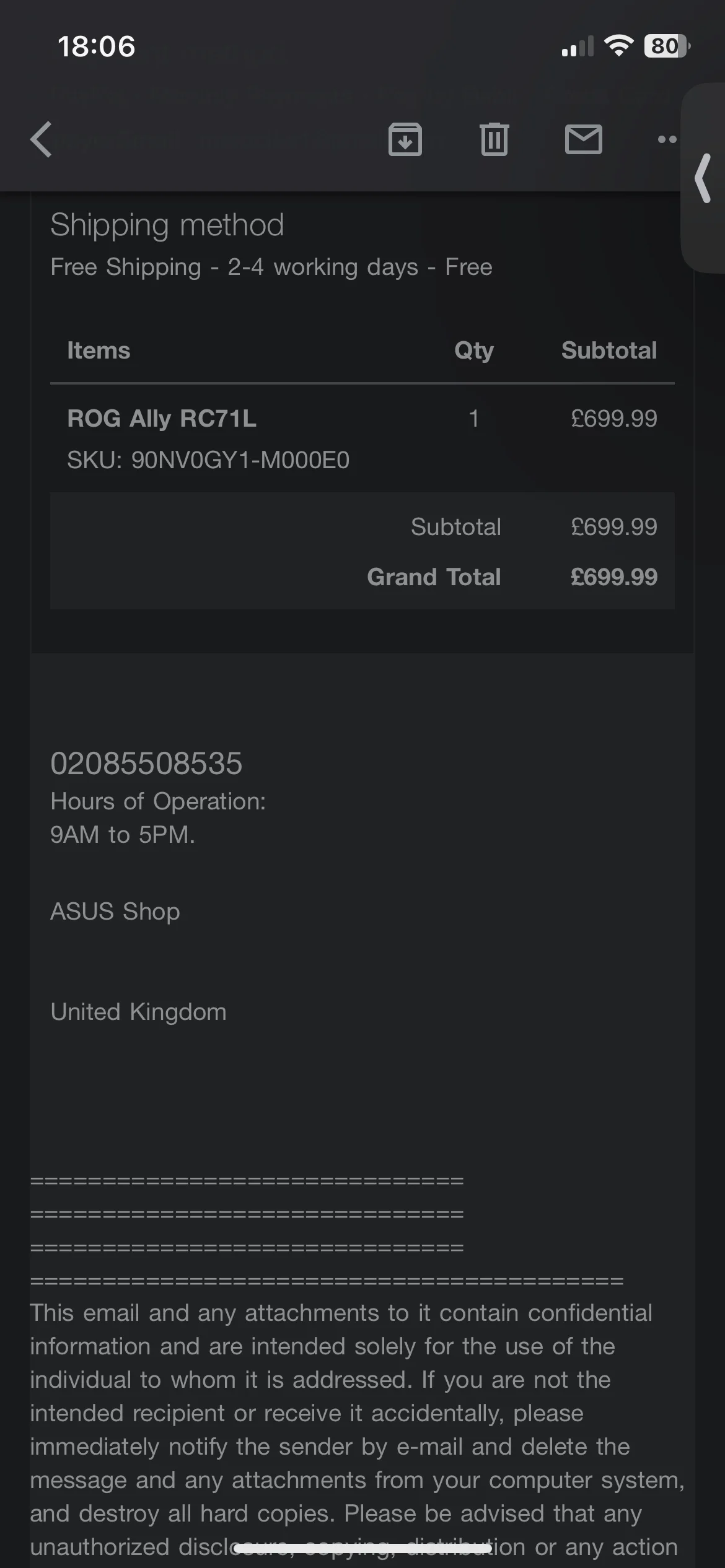
Task: Call the phone number 02085508535
Action: pos(146,764)
